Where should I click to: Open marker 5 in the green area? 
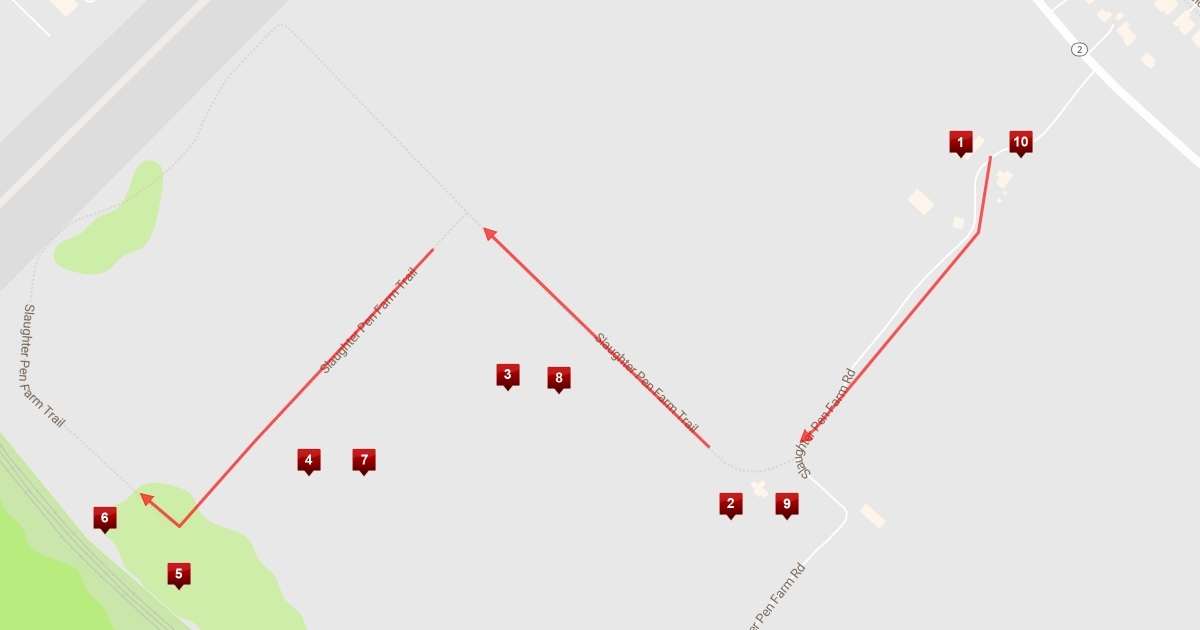point(178,575)
